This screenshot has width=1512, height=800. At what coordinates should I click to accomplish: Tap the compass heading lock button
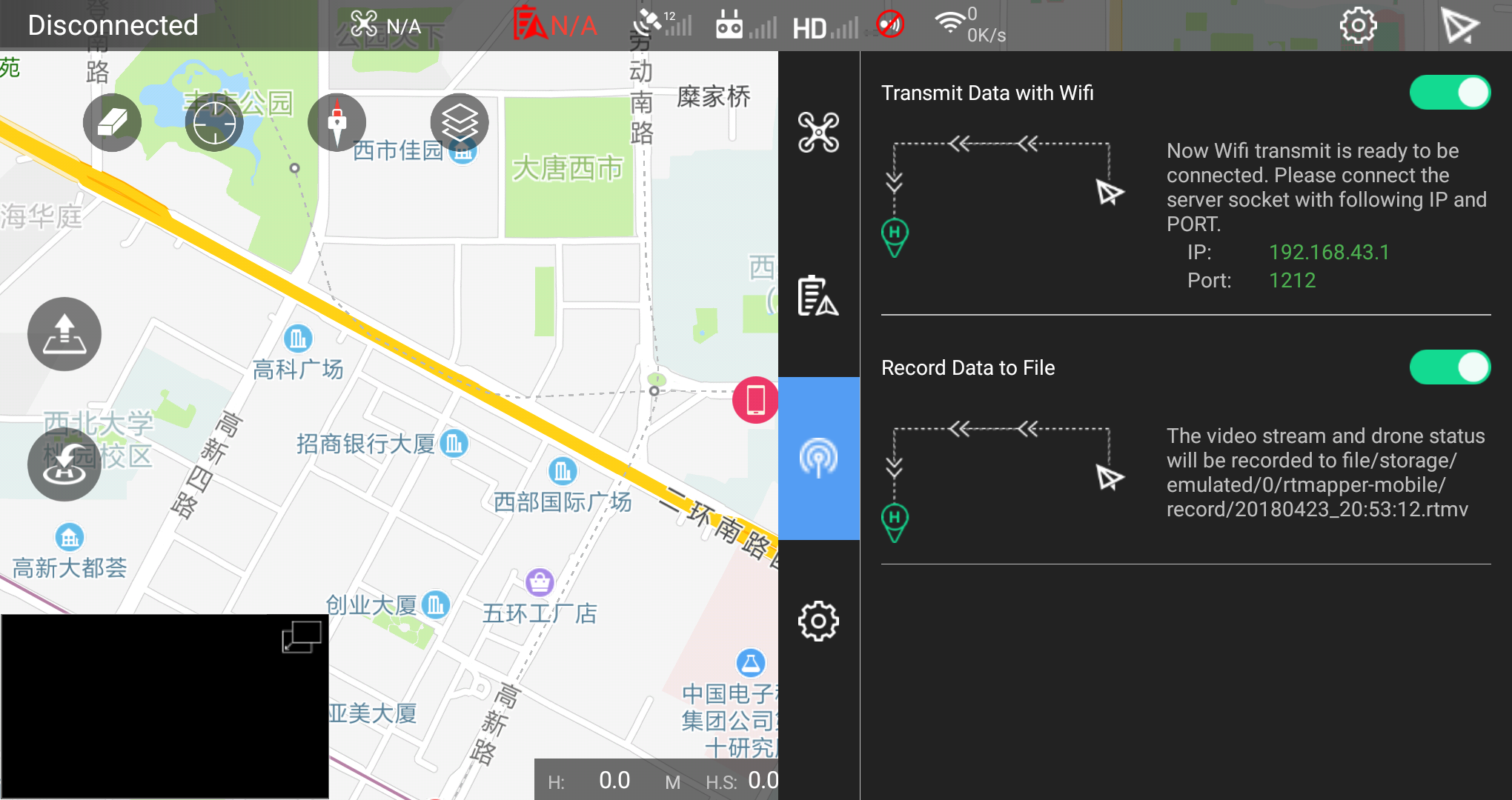click(x=337, y=122)
